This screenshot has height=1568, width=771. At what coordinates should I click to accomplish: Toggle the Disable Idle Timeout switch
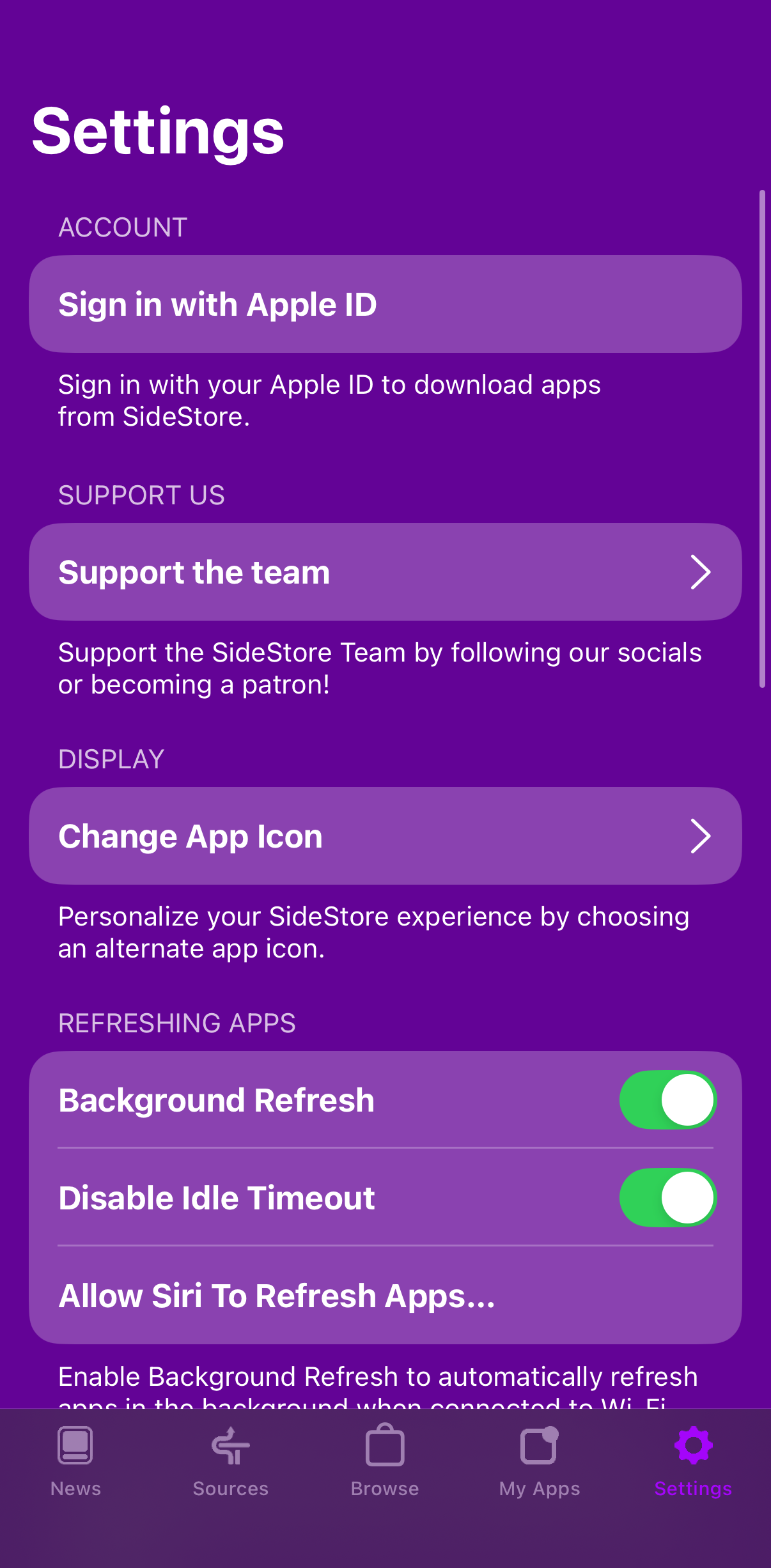click(667, 1197)
